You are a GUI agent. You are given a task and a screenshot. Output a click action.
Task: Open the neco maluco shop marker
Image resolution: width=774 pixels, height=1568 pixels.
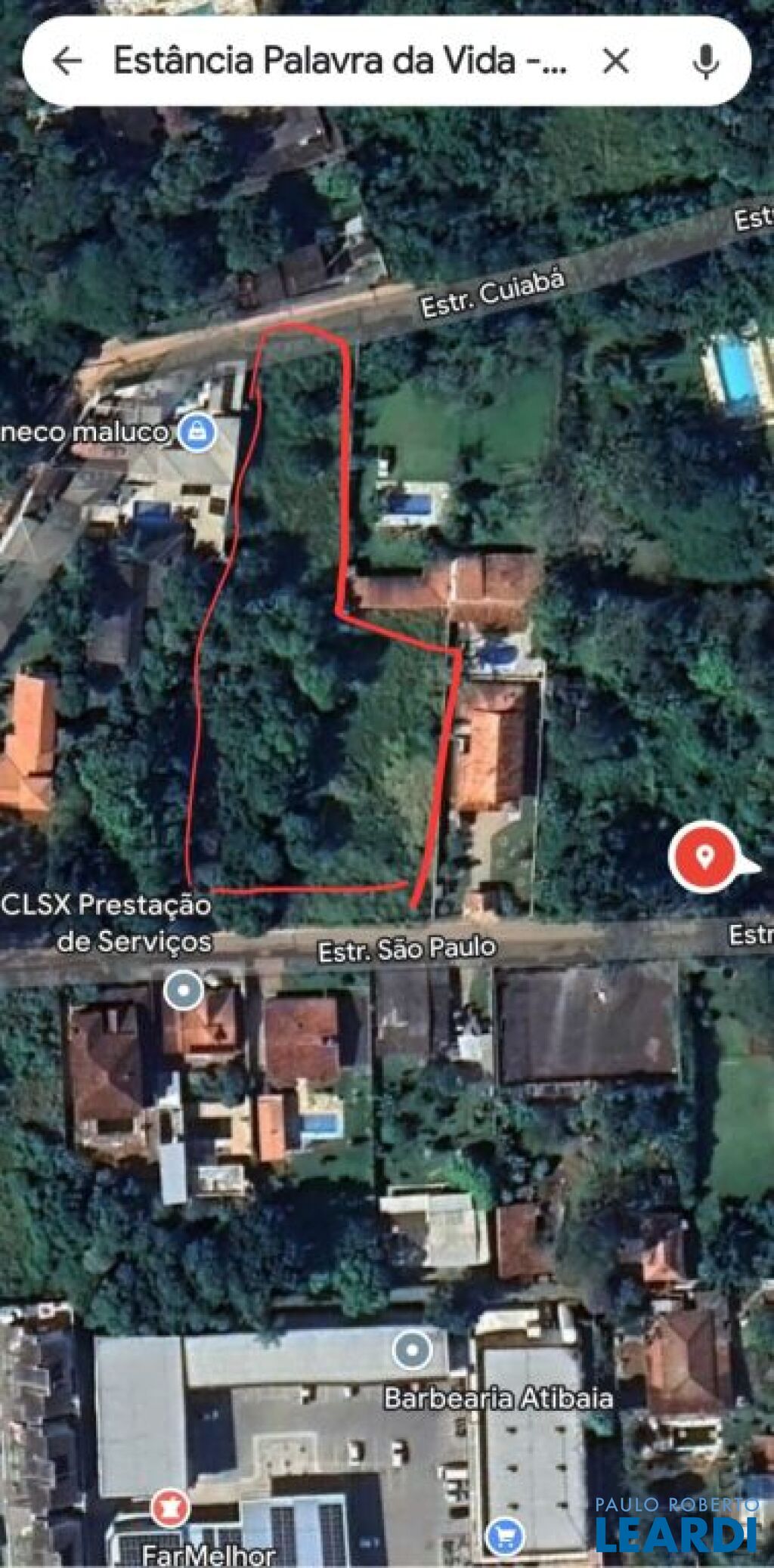[x=198, y=432]
